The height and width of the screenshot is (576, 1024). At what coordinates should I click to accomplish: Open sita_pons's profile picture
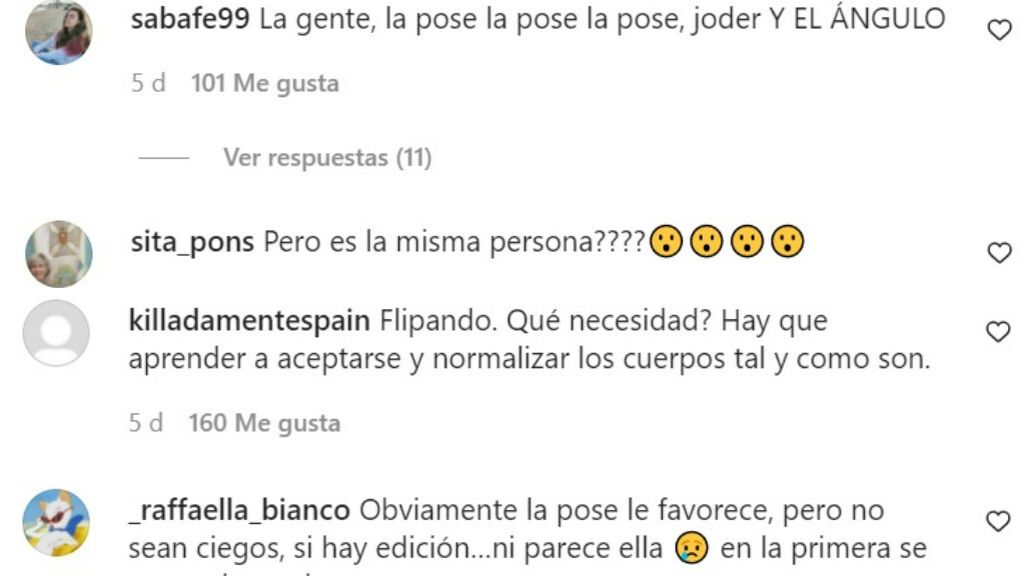58,254
